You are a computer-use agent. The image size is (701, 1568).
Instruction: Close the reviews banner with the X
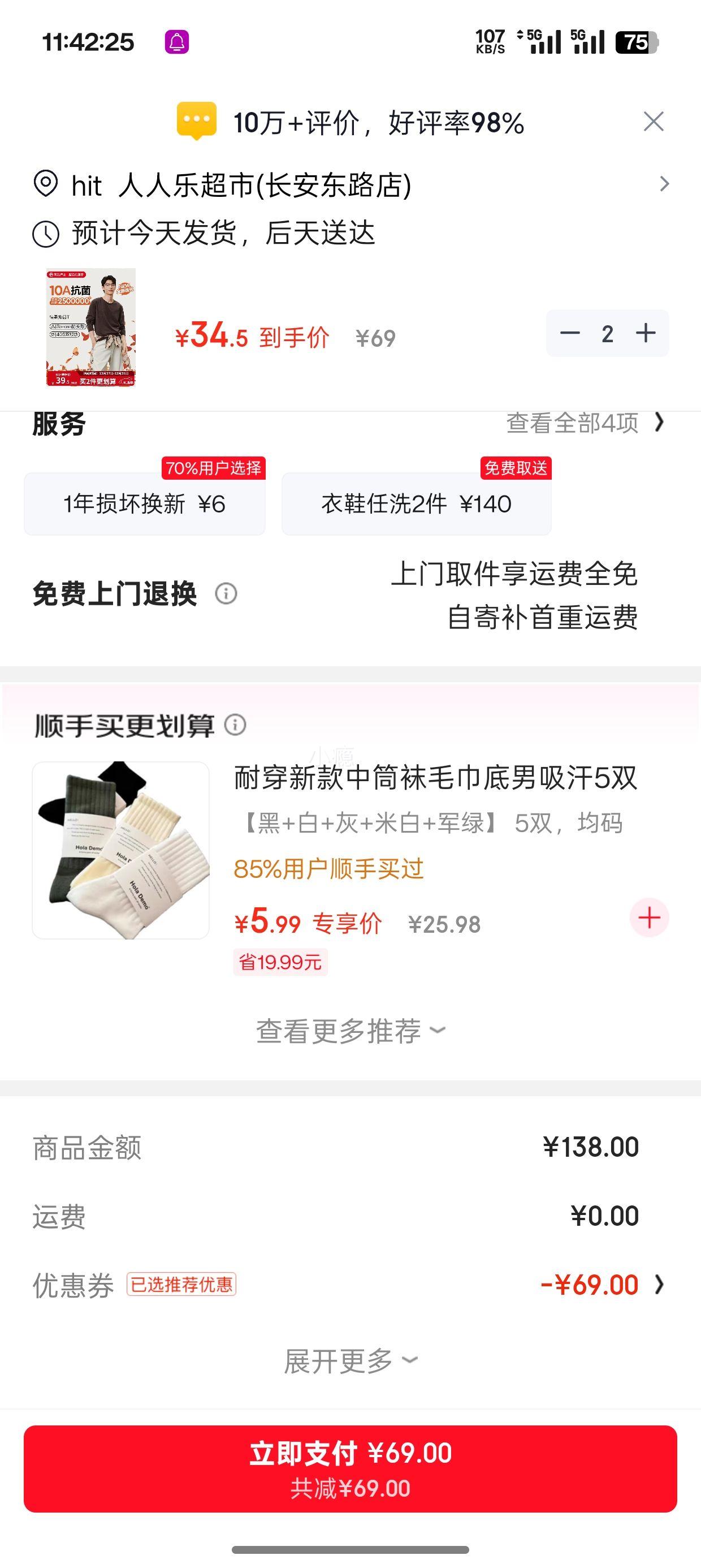[653, 122]
